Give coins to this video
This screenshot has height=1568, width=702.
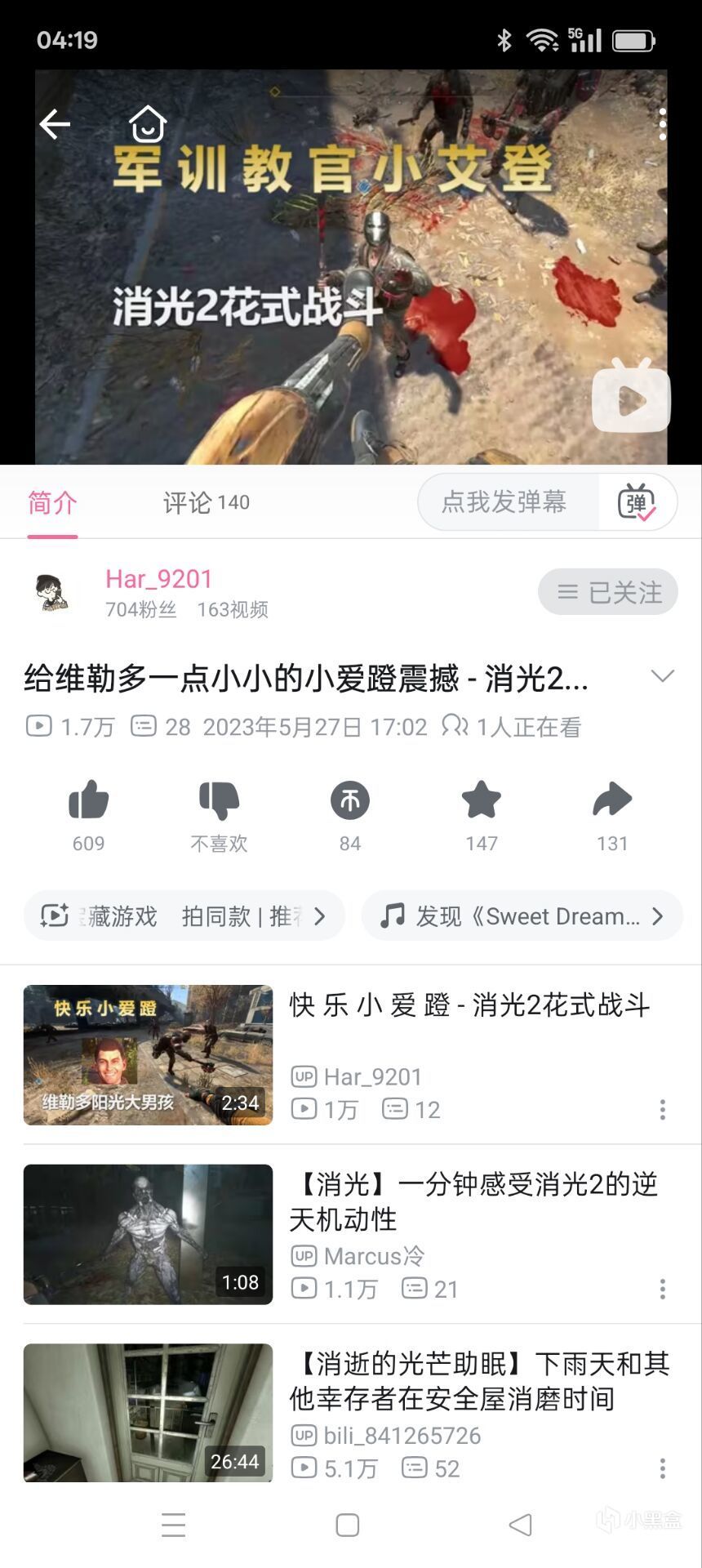(x=350, y=801)
